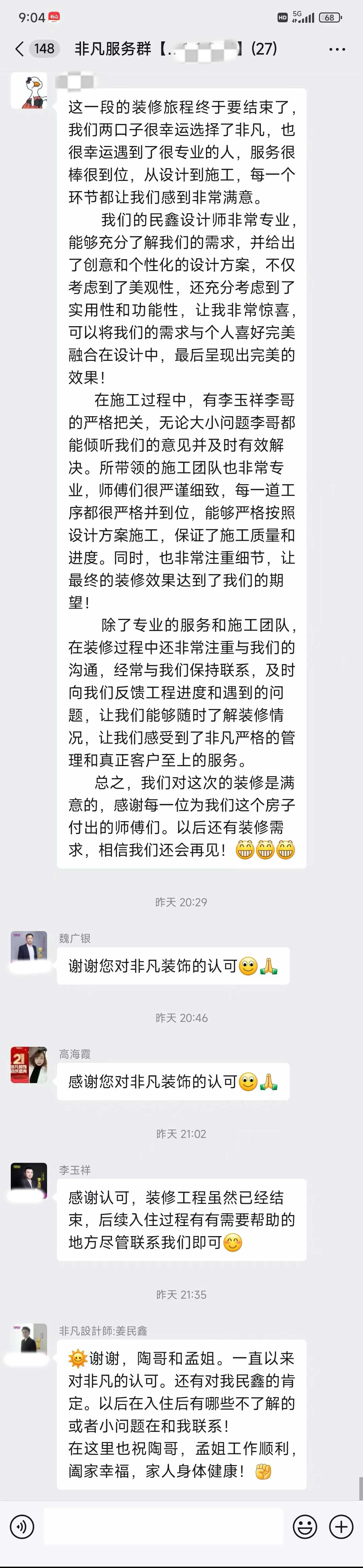Viewport: 363px width, 1568px height.
Task: View 高海霞's profile avatar
Action: (29, 1065)
